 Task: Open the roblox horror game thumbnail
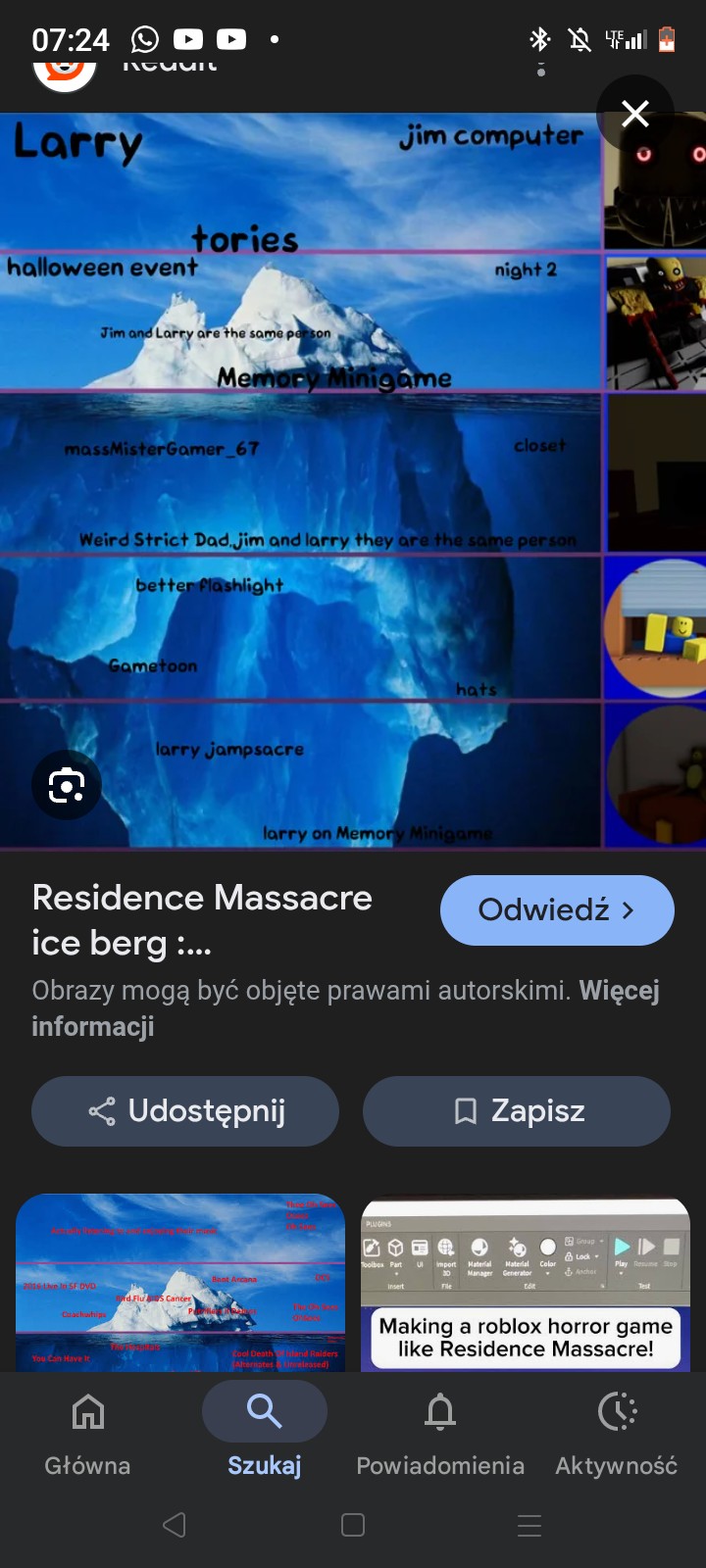click(x=526, y=1282)
